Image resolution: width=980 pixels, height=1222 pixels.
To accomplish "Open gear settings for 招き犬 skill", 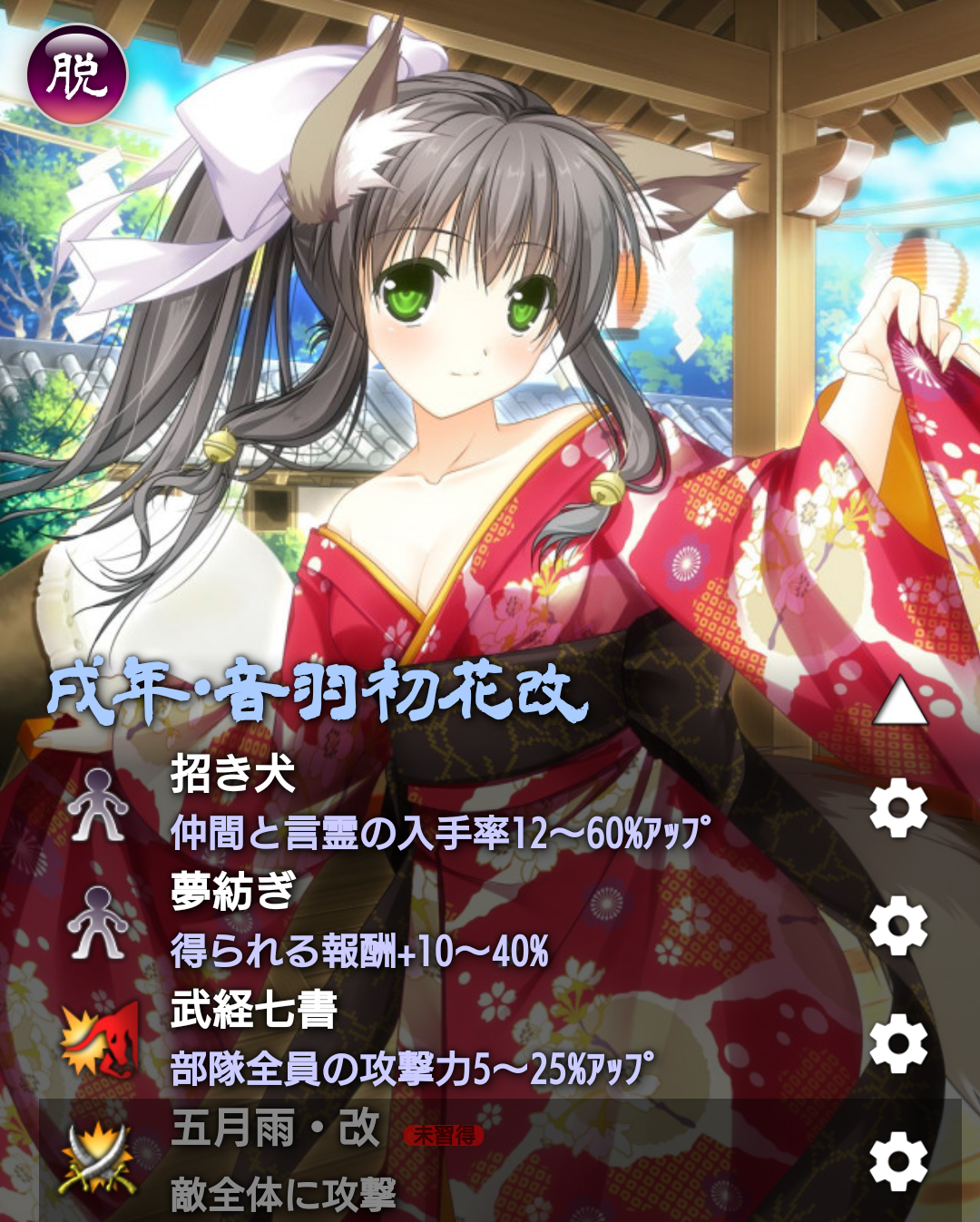I will pyautogui.click(x=898, y=807).
